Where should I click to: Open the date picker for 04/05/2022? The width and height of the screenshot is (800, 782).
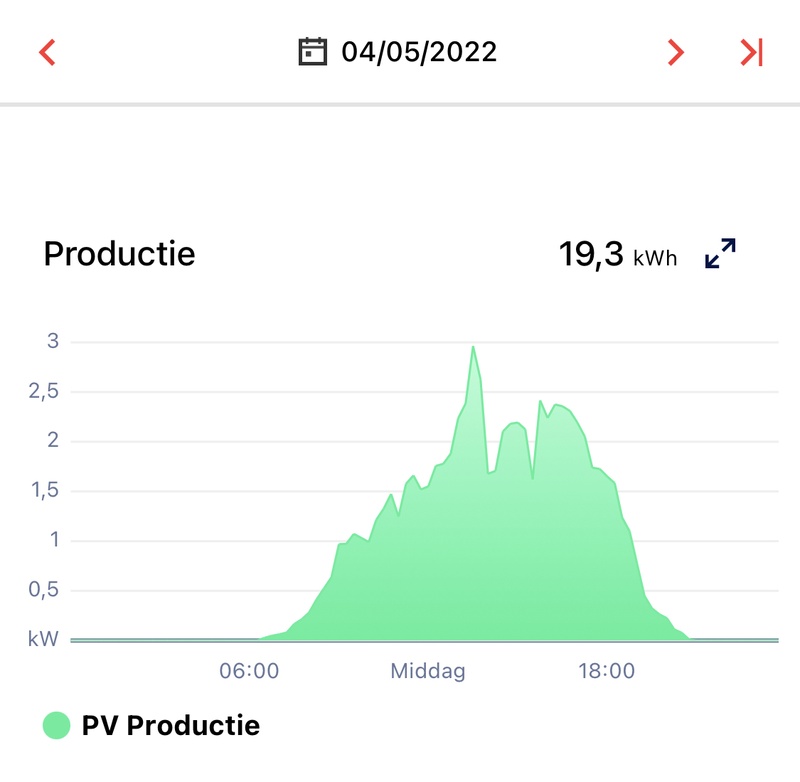pos(398,52)
